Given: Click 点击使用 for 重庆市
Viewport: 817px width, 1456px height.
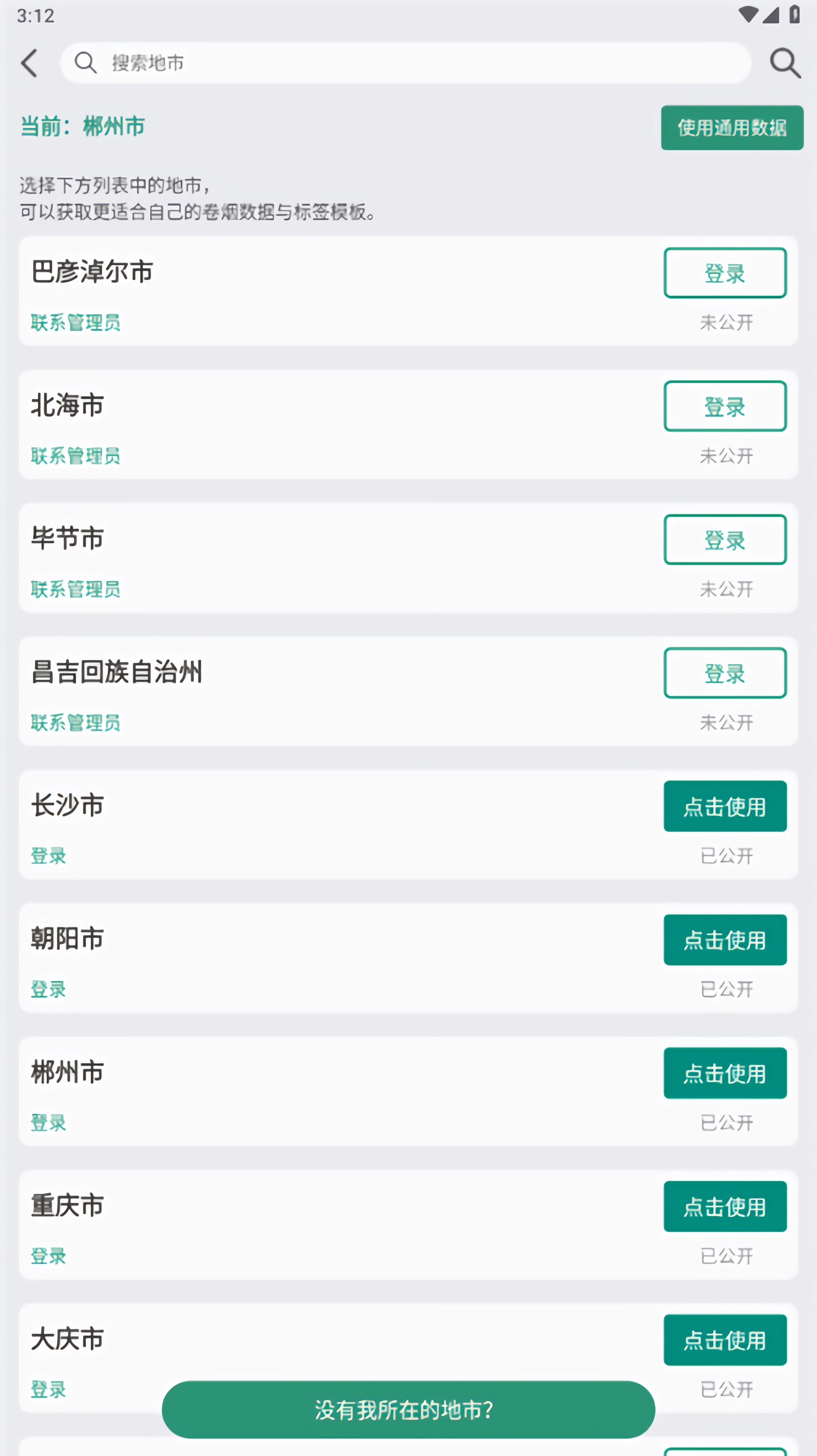Looking at the screenshot, I should [725, 1207].
